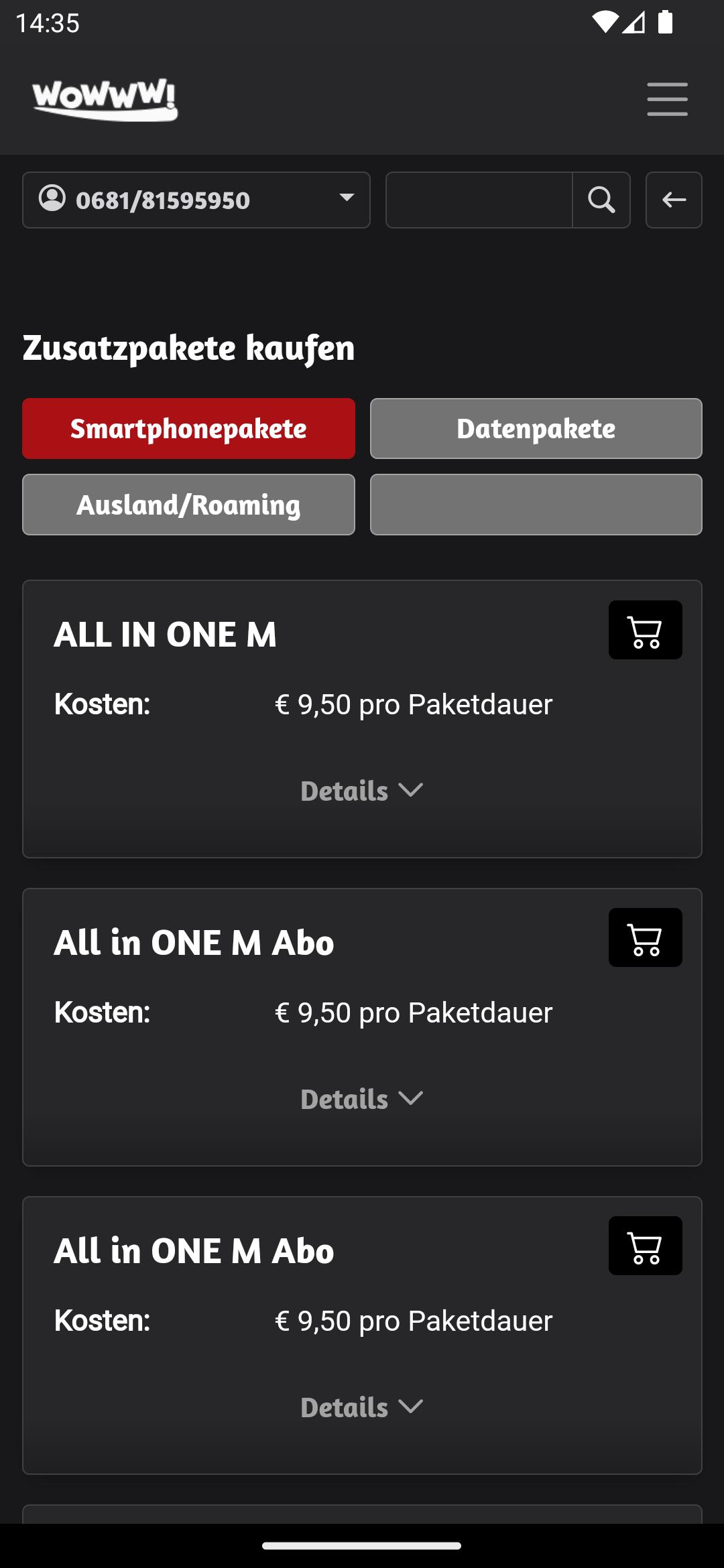Focus the search text field
The height and width of the screenshot is (1568, 724).
pyautogui.click(x=479, y=200)
